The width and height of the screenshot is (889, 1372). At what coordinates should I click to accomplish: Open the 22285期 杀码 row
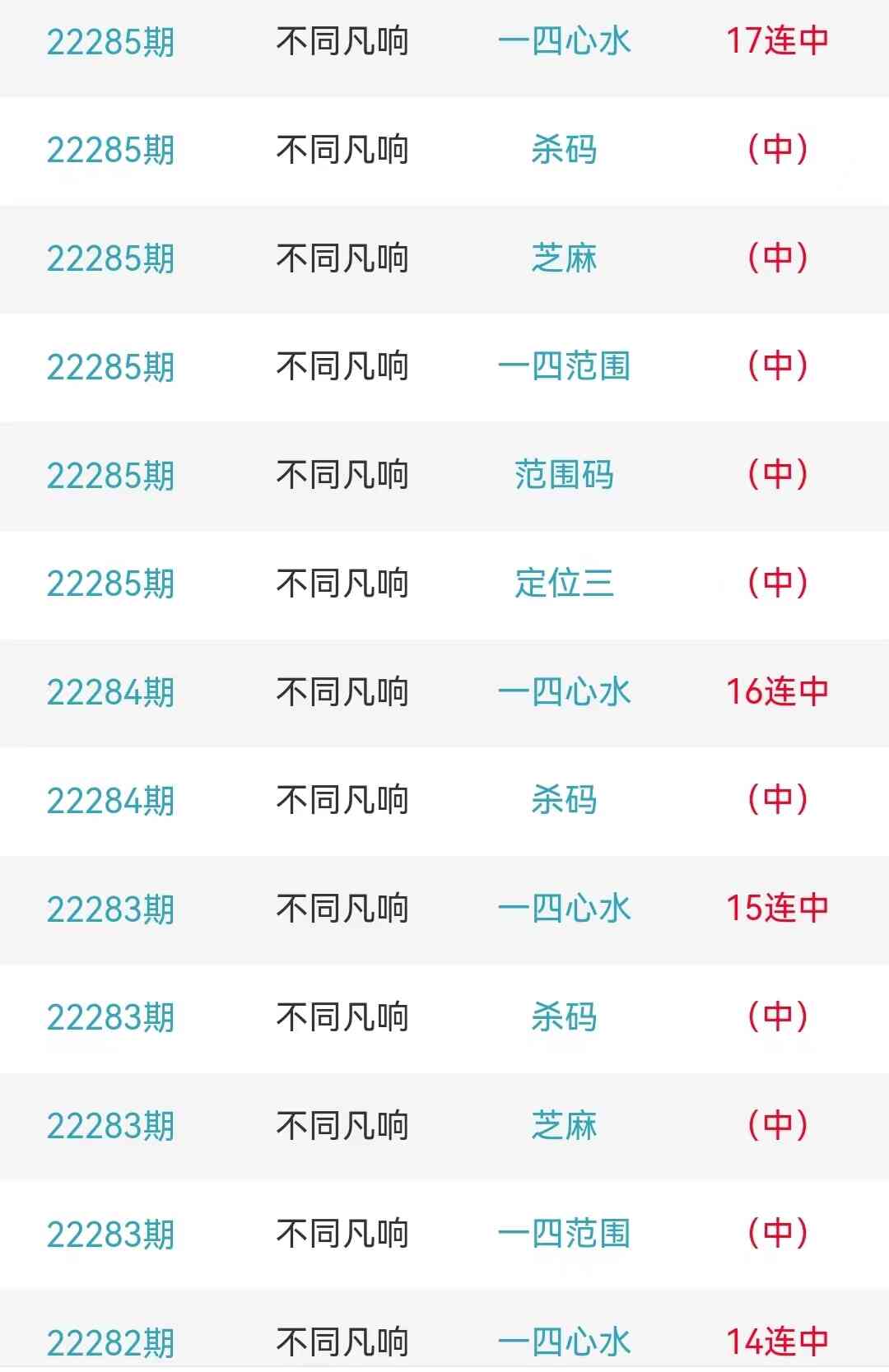(x=564, y=150)
